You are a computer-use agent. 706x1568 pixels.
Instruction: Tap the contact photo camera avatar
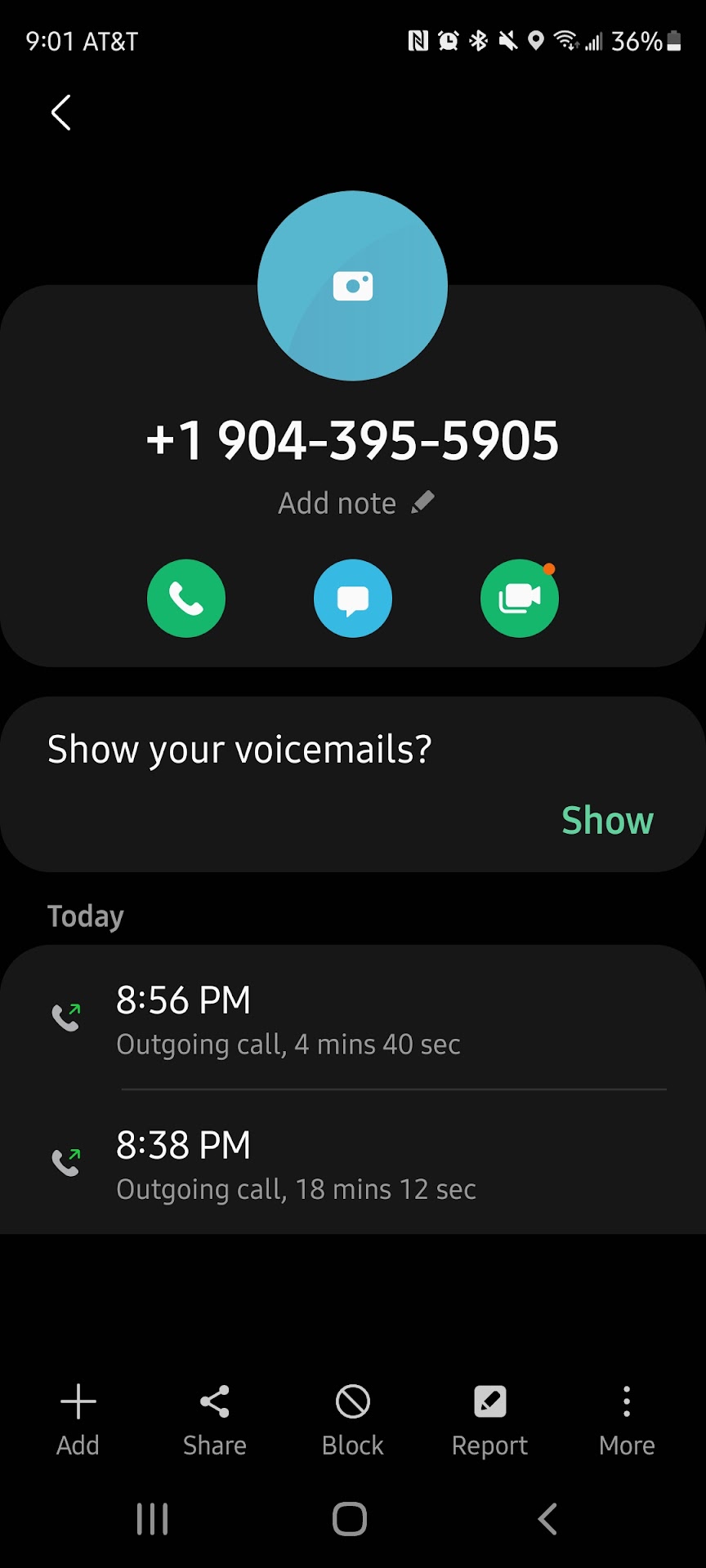coord(352,286)
